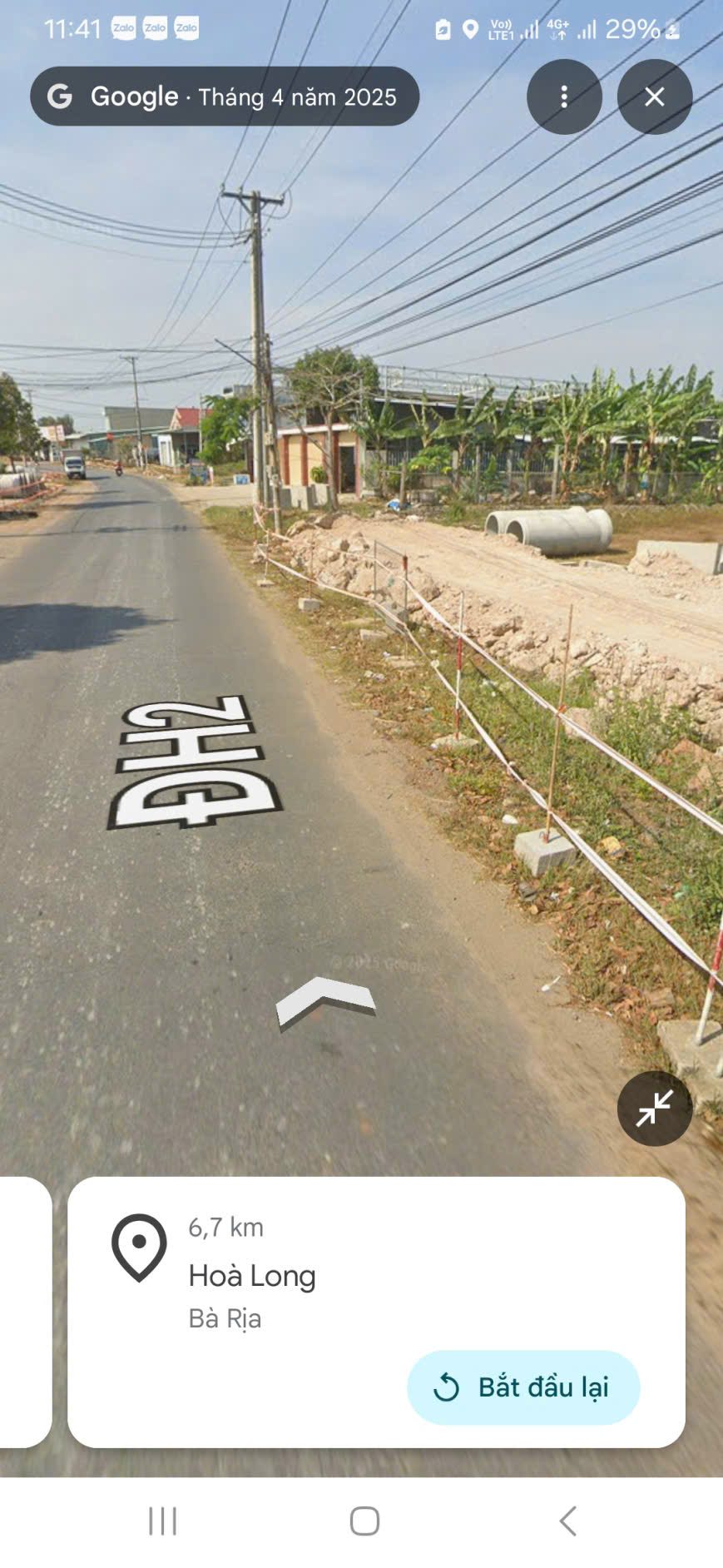Open recent apps from the navigation bar

[162, 1521]
